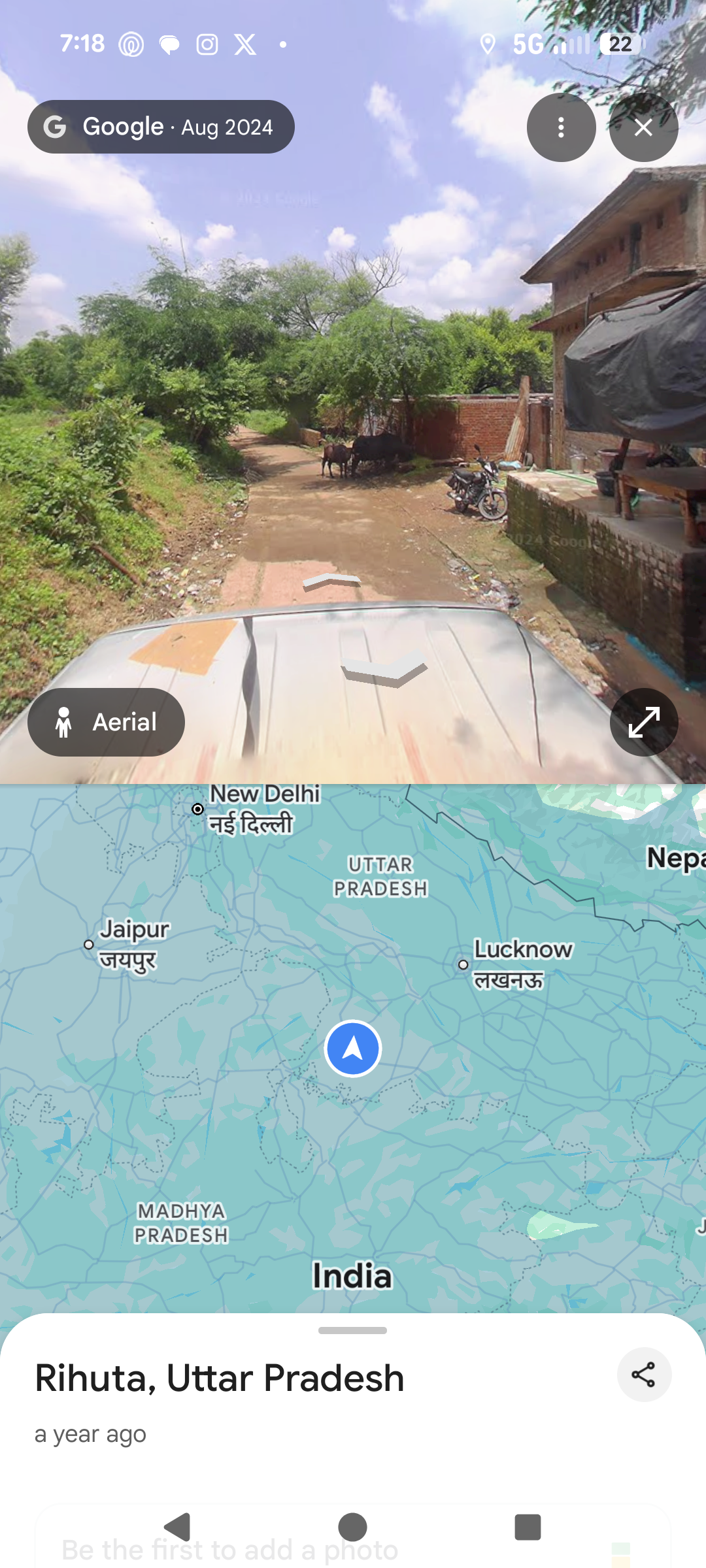Switch to Aerial view

[x=106, y=722]
